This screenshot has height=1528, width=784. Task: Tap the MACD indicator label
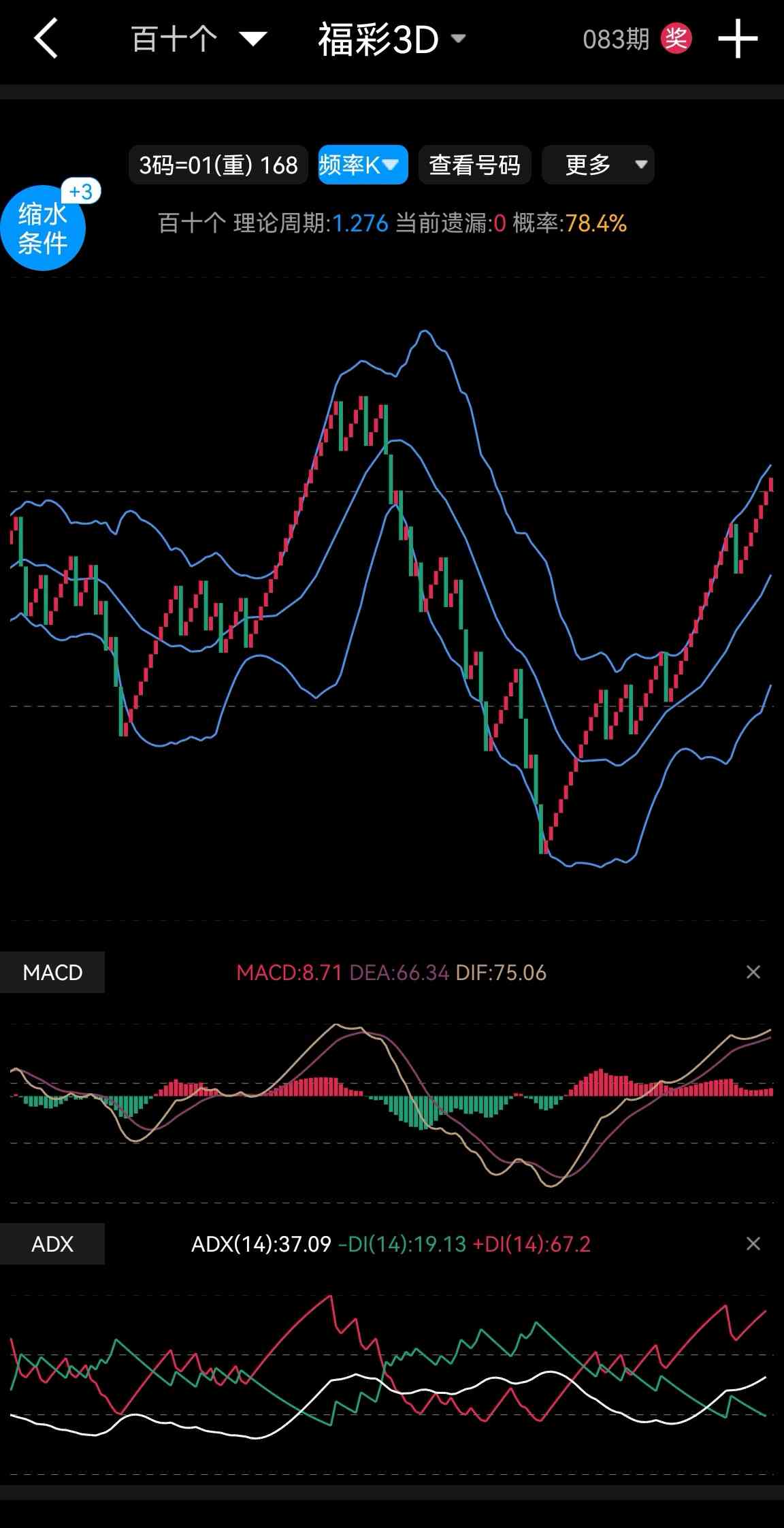[x=52, y=972]
